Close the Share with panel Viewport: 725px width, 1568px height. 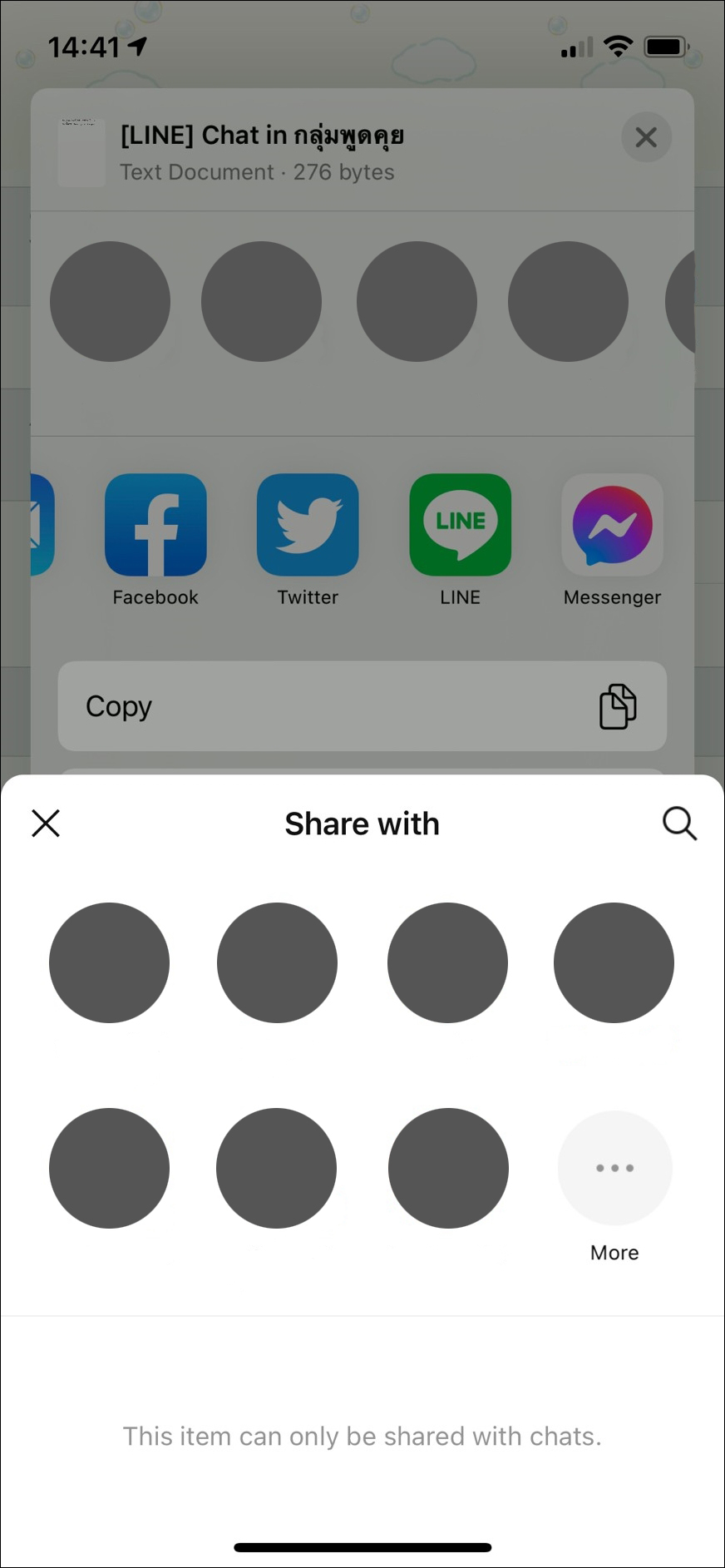tap(46, 824)
